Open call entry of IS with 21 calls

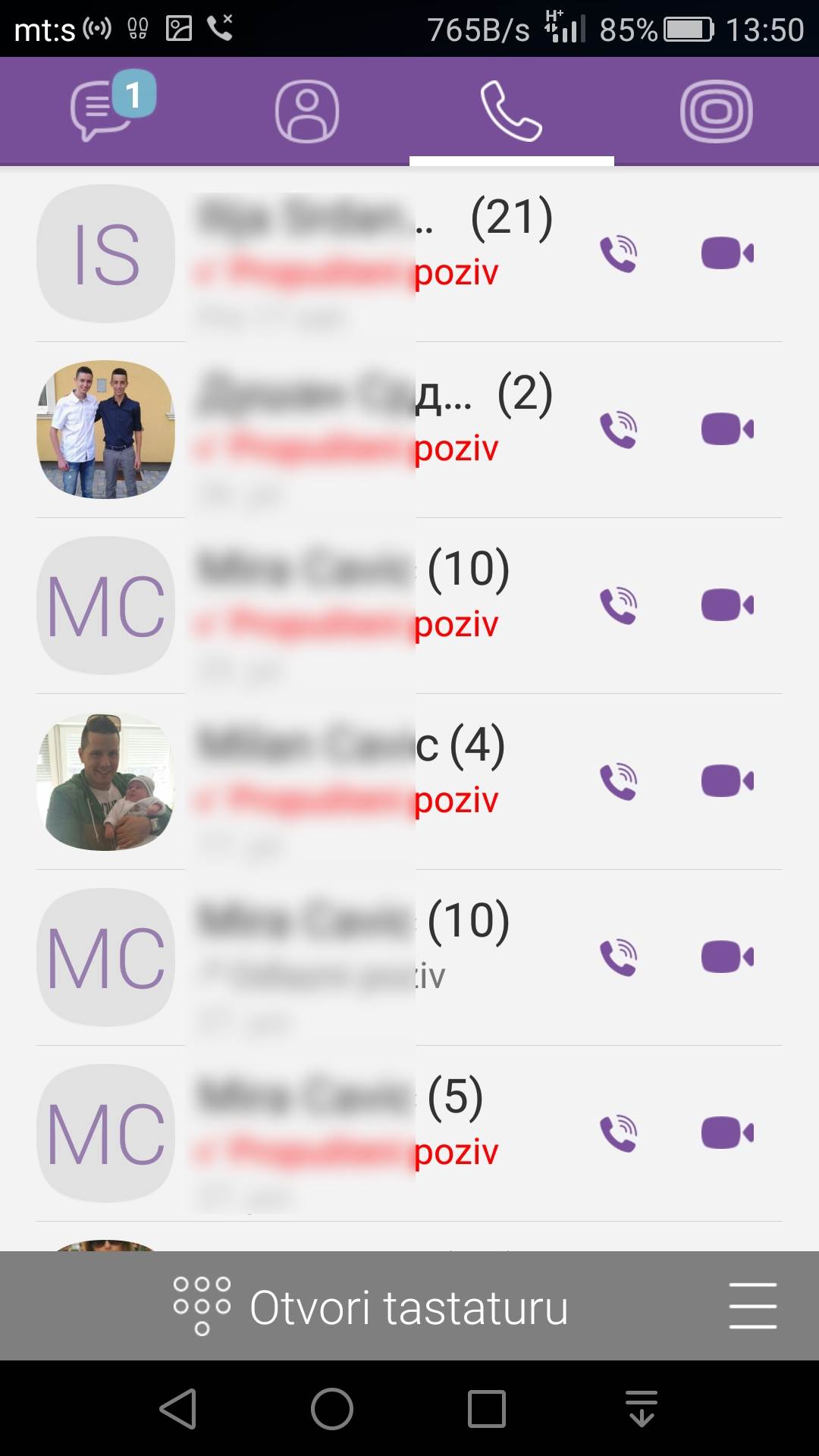[x=341, y=254]
